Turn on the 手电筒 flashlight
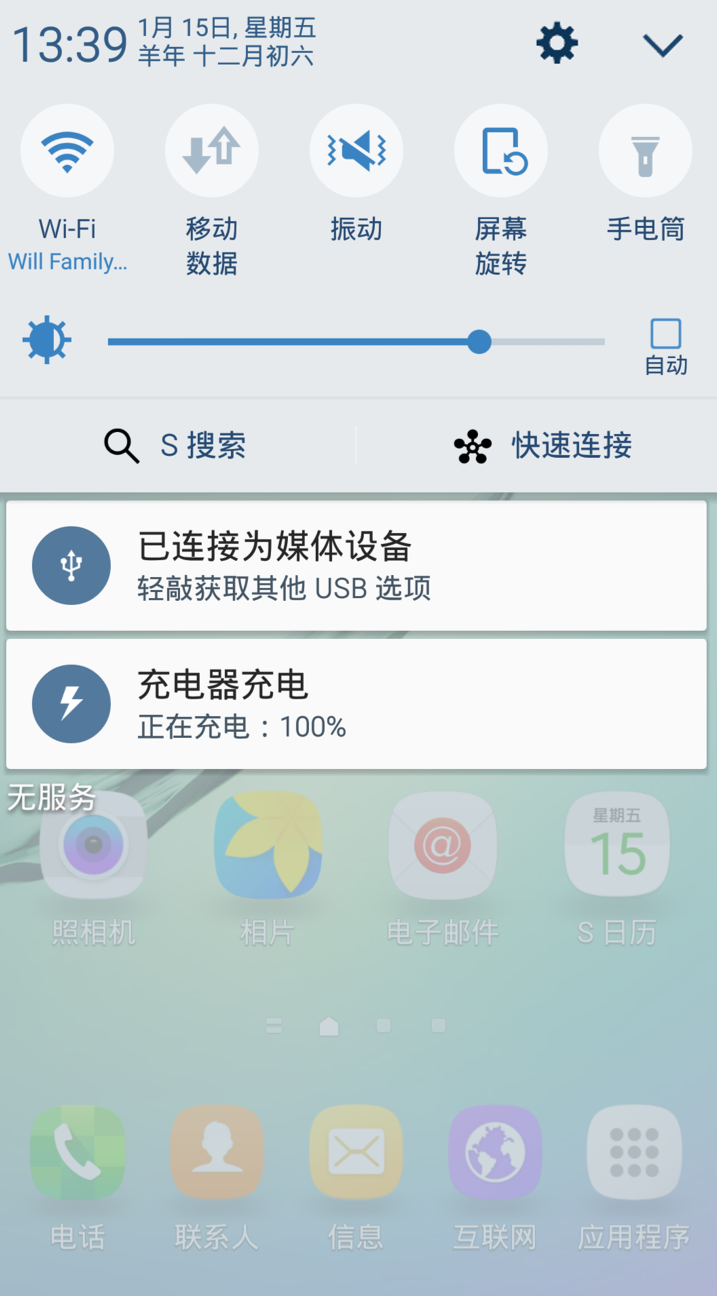The height and width of the screenshot is (1296, 717). click(645, 151)
